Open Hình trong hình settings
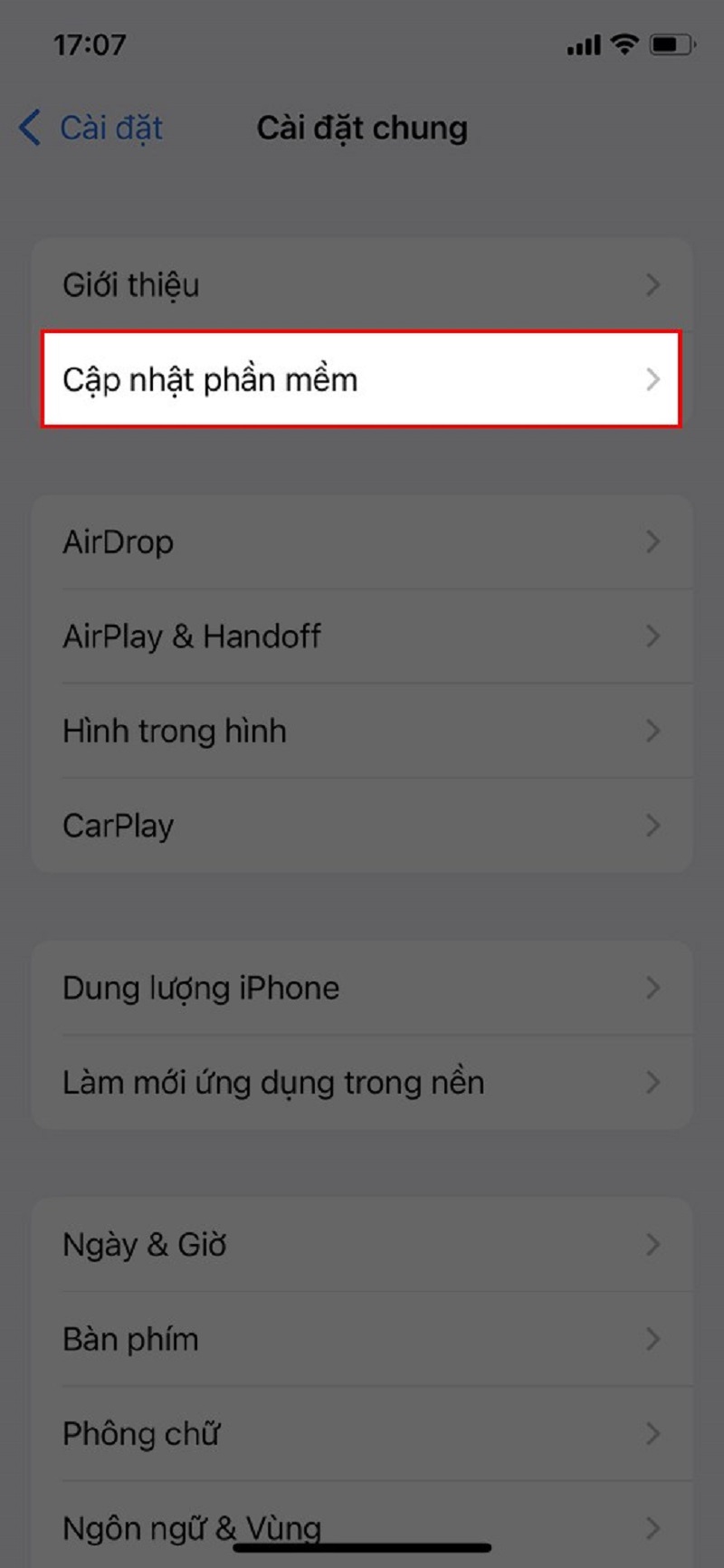 click(362, 731)
